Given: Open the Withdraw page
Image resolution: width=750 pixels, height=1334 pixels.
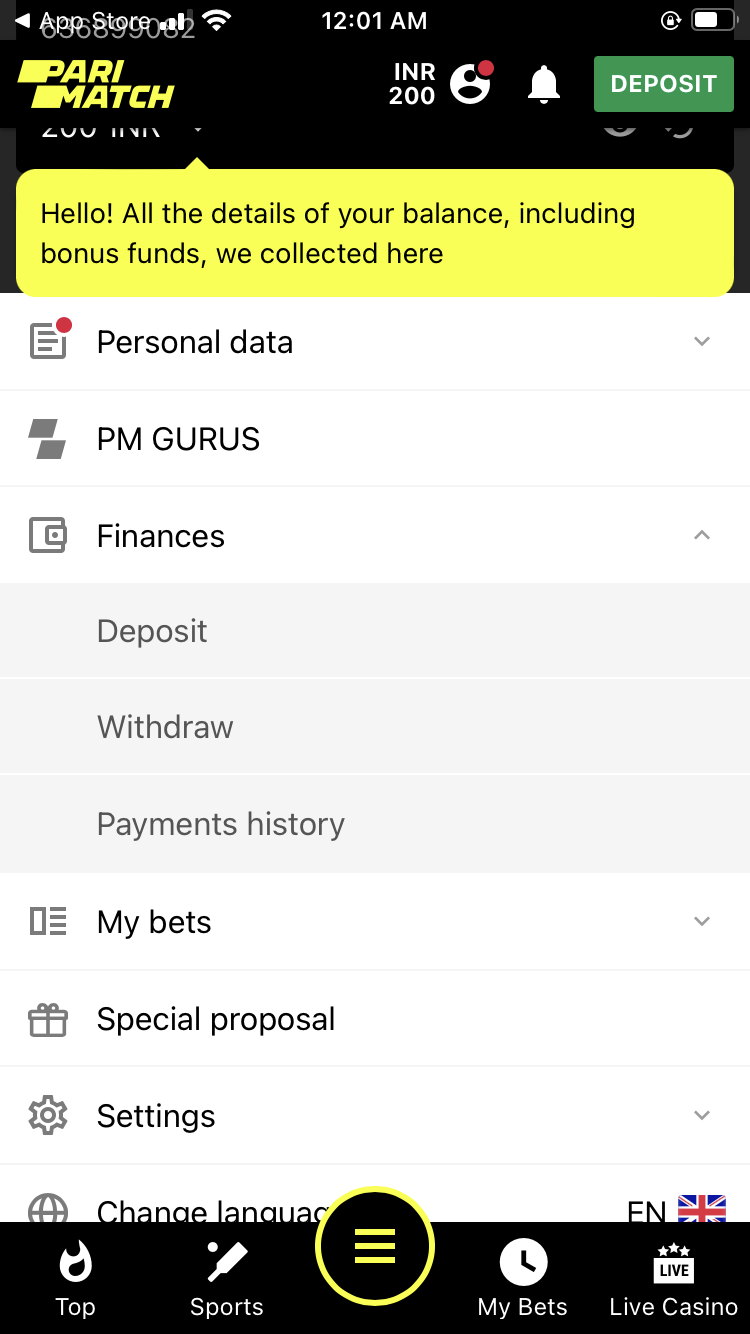Looking at the screenshot, I should point(165,727).
